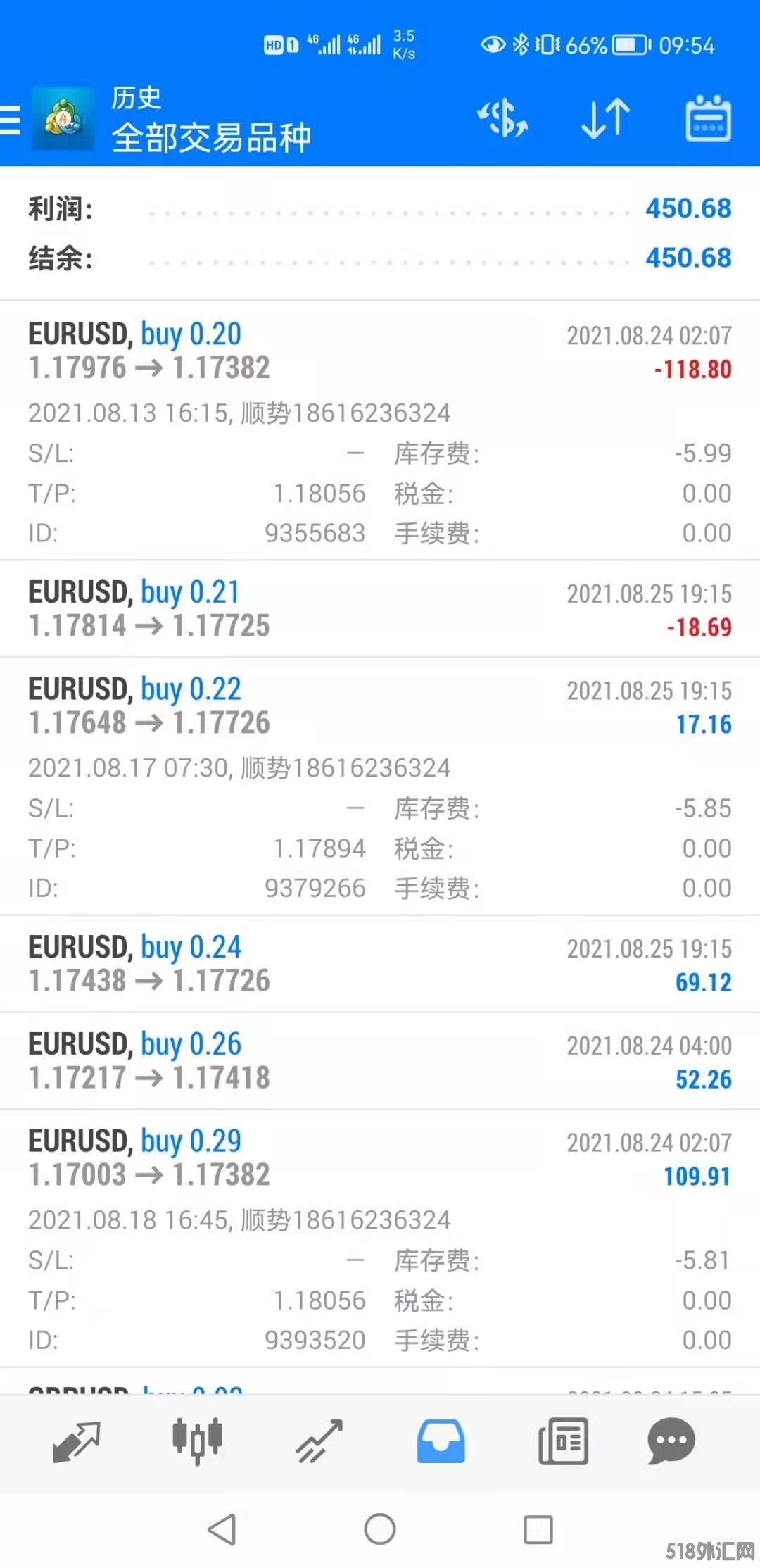Select the History inbox tab
The height and width of the screenshot is (1568, 760).
point(441,1441)
